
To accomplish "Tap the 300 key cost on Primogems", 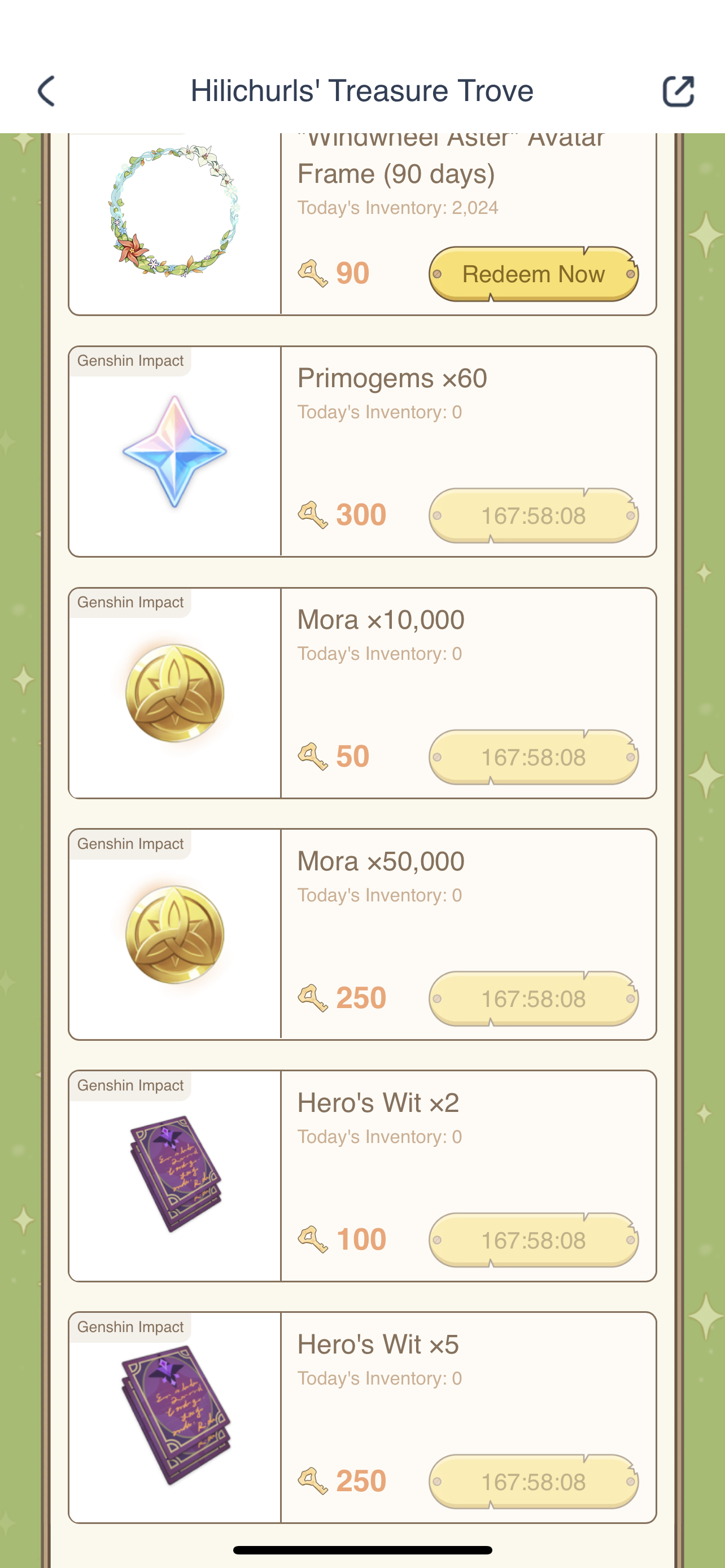I will click(360, 514).
